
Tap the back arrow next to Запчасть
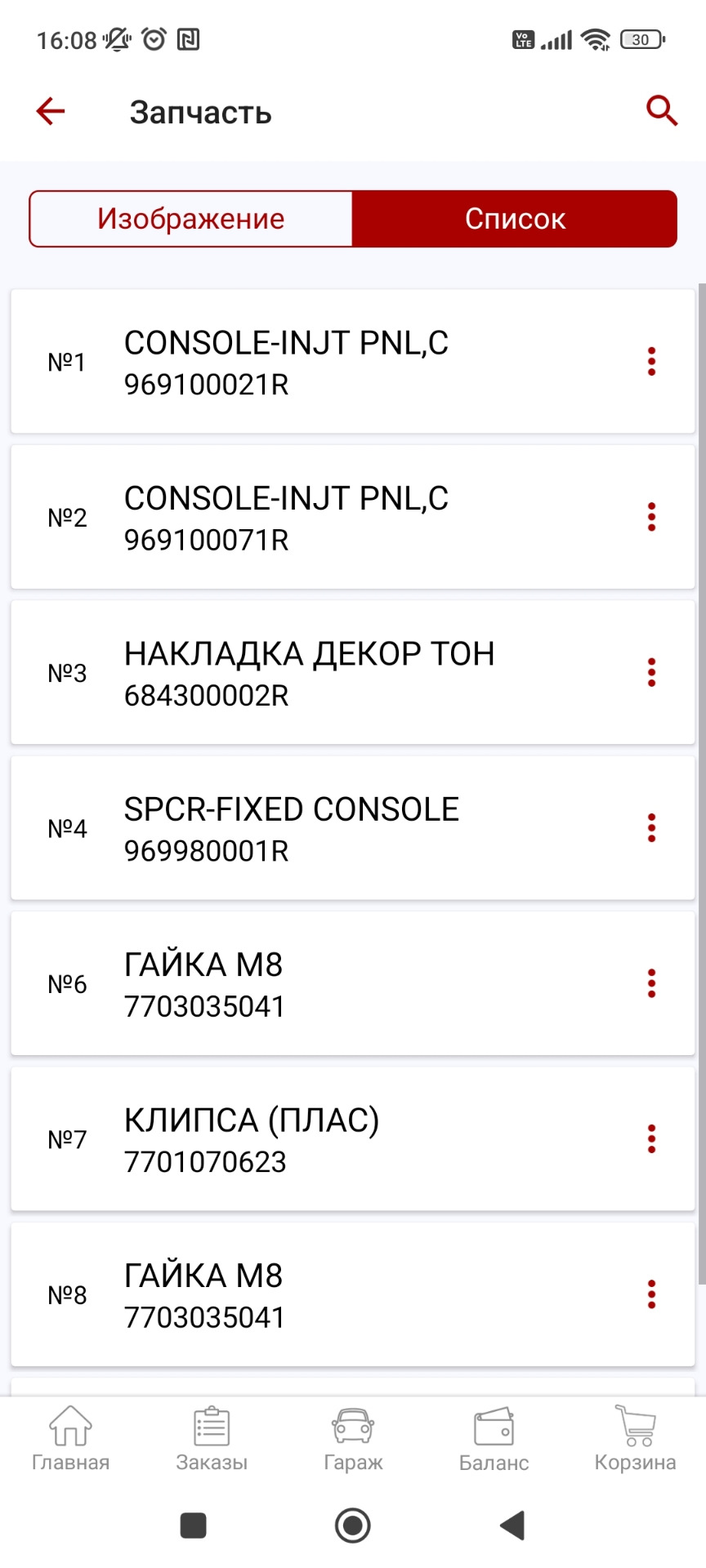(x=49, y=110)
